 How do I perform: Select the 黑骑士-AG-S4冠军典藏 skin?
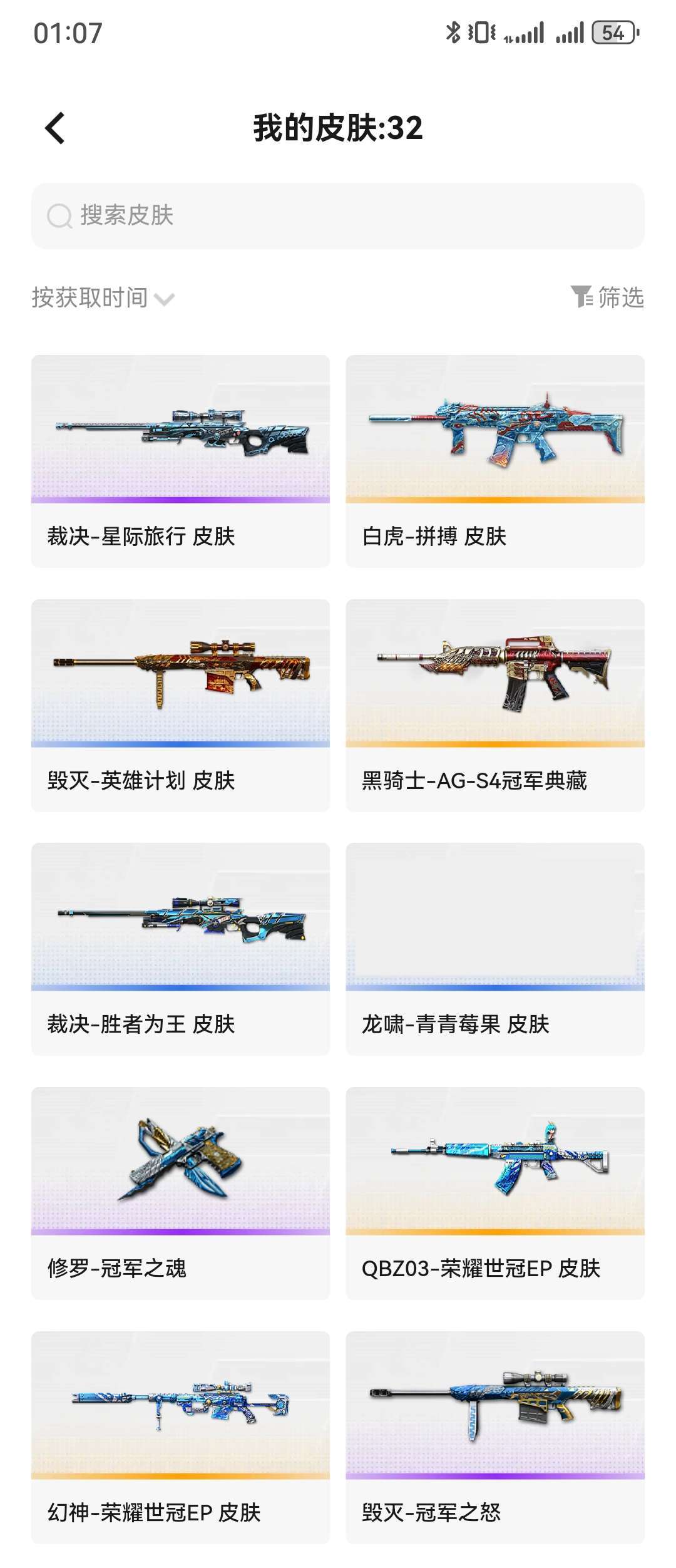[494, 705]
